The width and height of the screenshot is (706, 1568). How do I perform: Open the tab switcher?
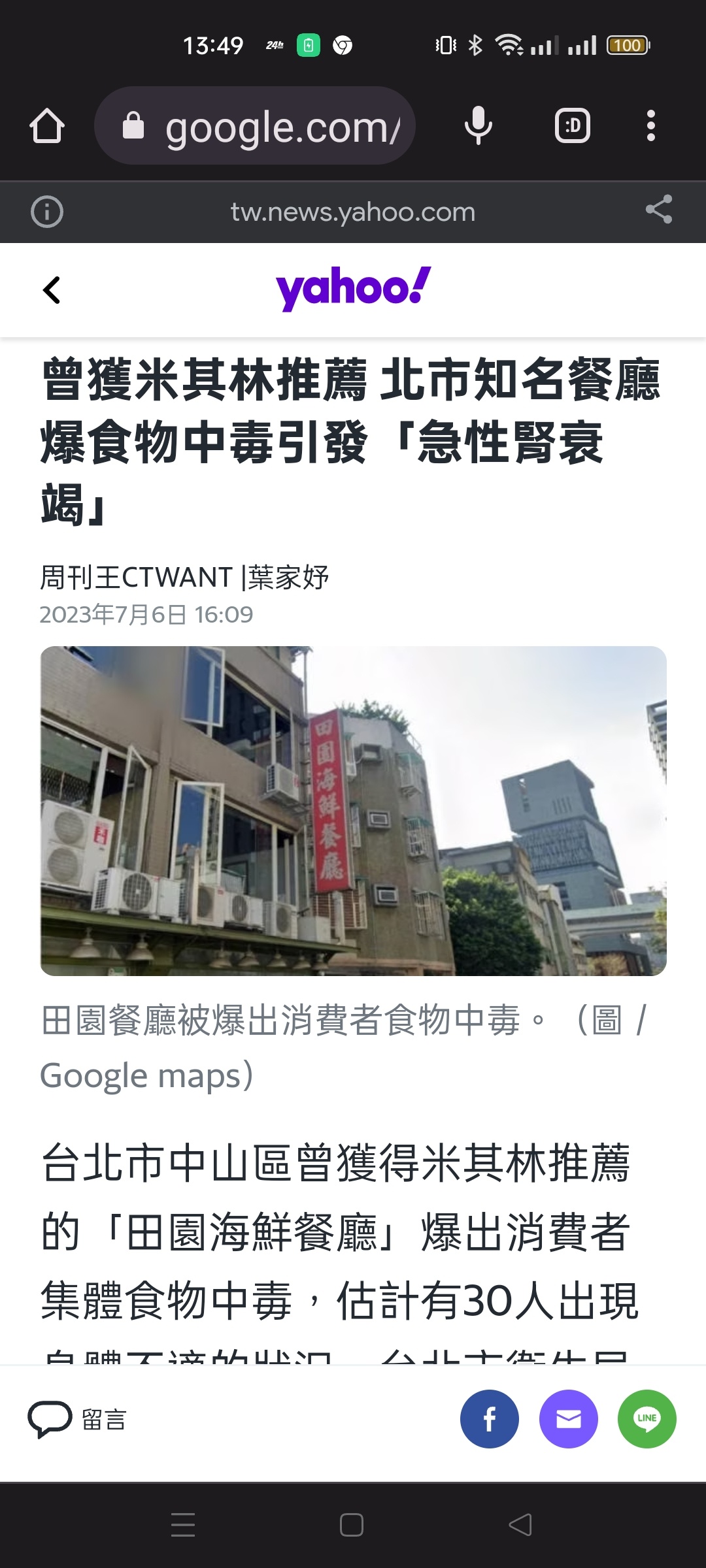[x=573, y=125]
